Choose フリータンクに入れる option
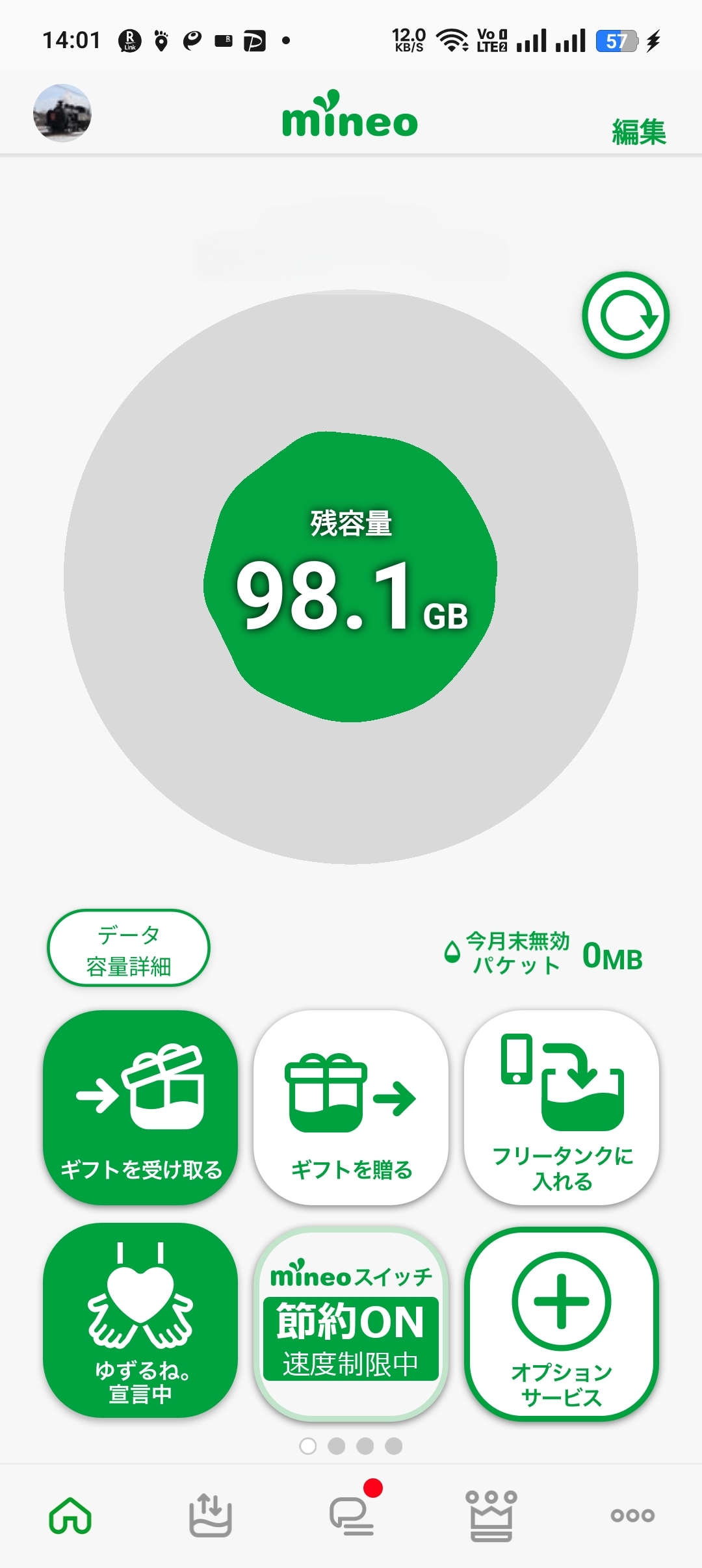702x1568 pixels. coord(562,1107)
